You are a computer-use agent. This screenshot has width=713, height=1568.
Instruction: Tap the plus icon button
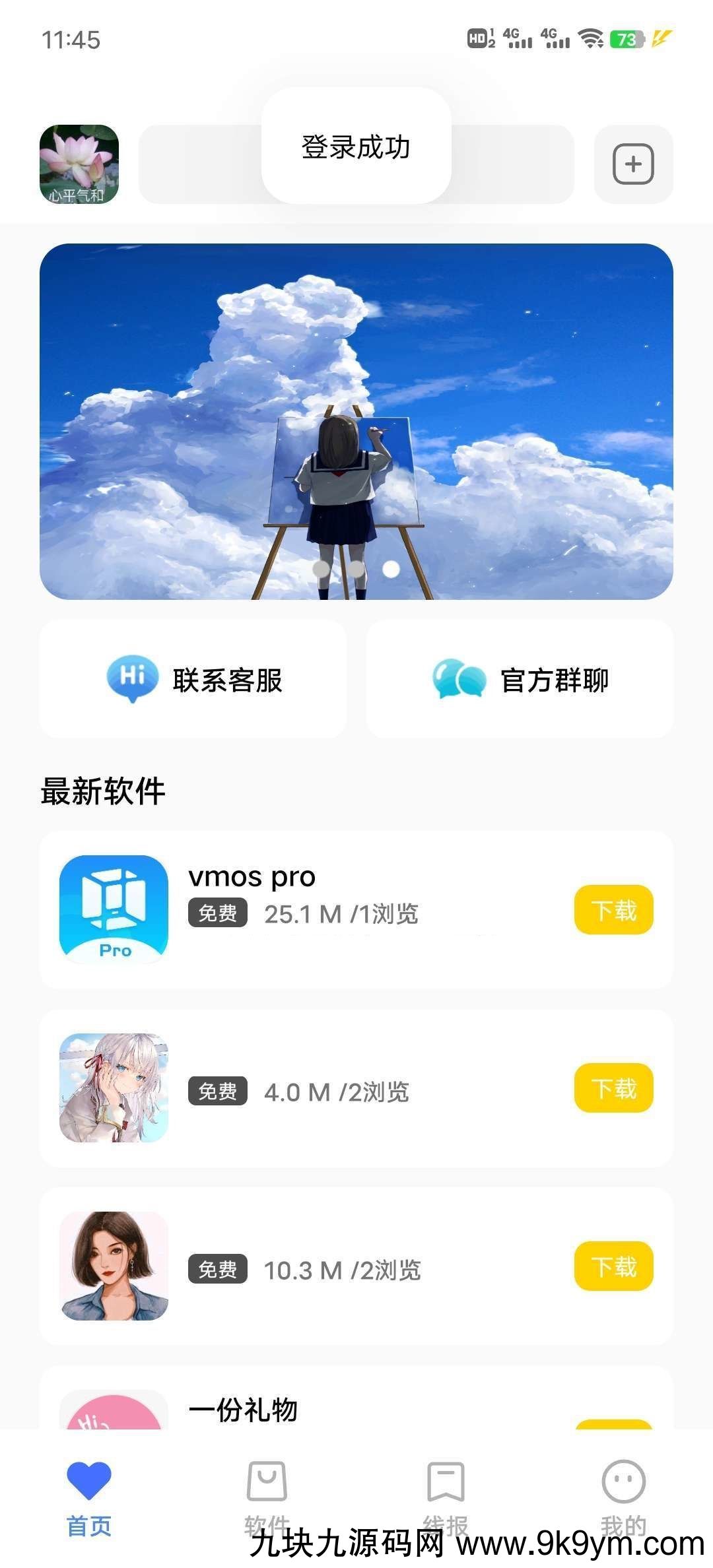tap(633, 164)
